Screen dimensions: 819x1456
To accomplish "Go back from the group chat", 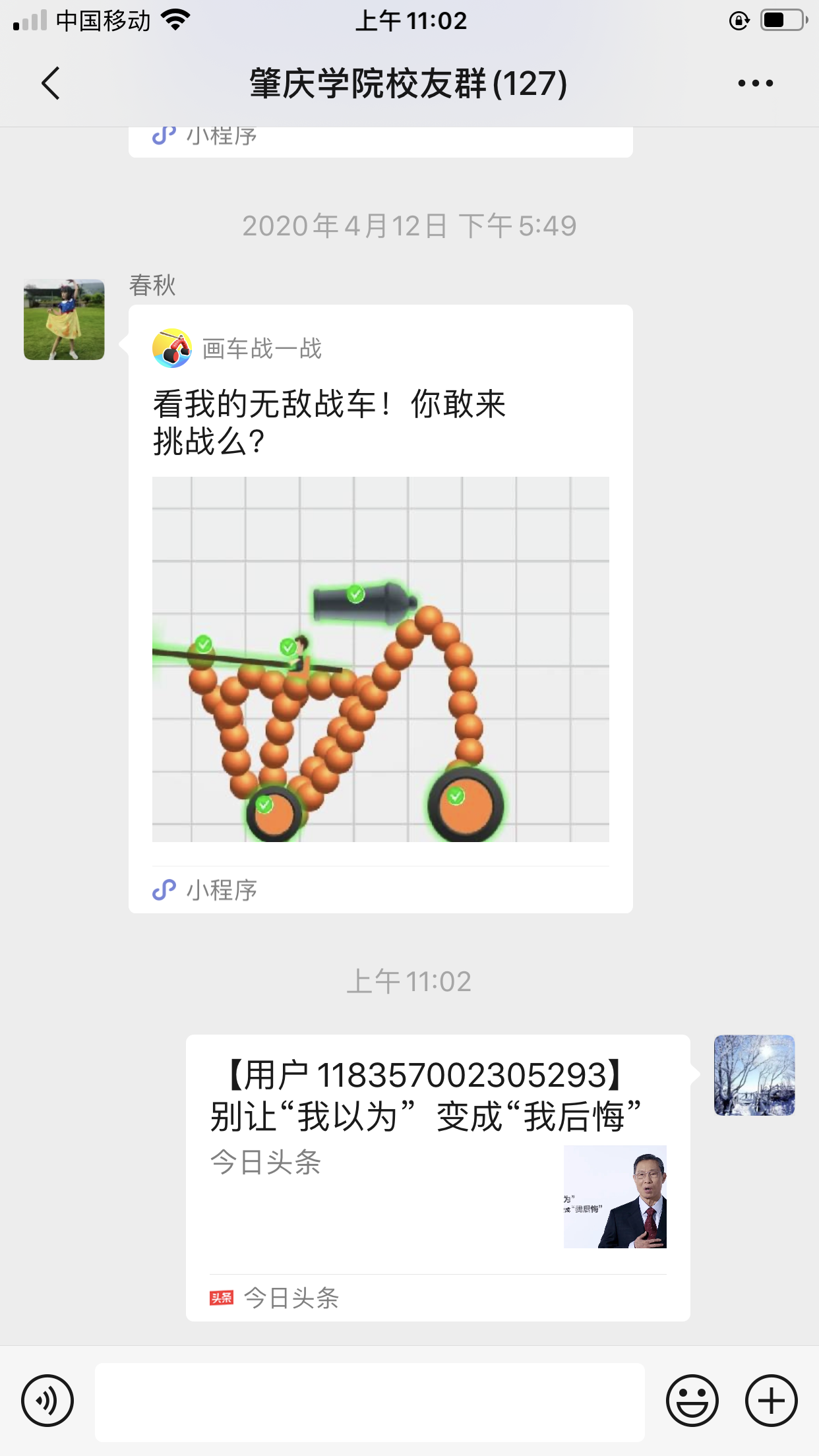I will [x=51, y=83].
